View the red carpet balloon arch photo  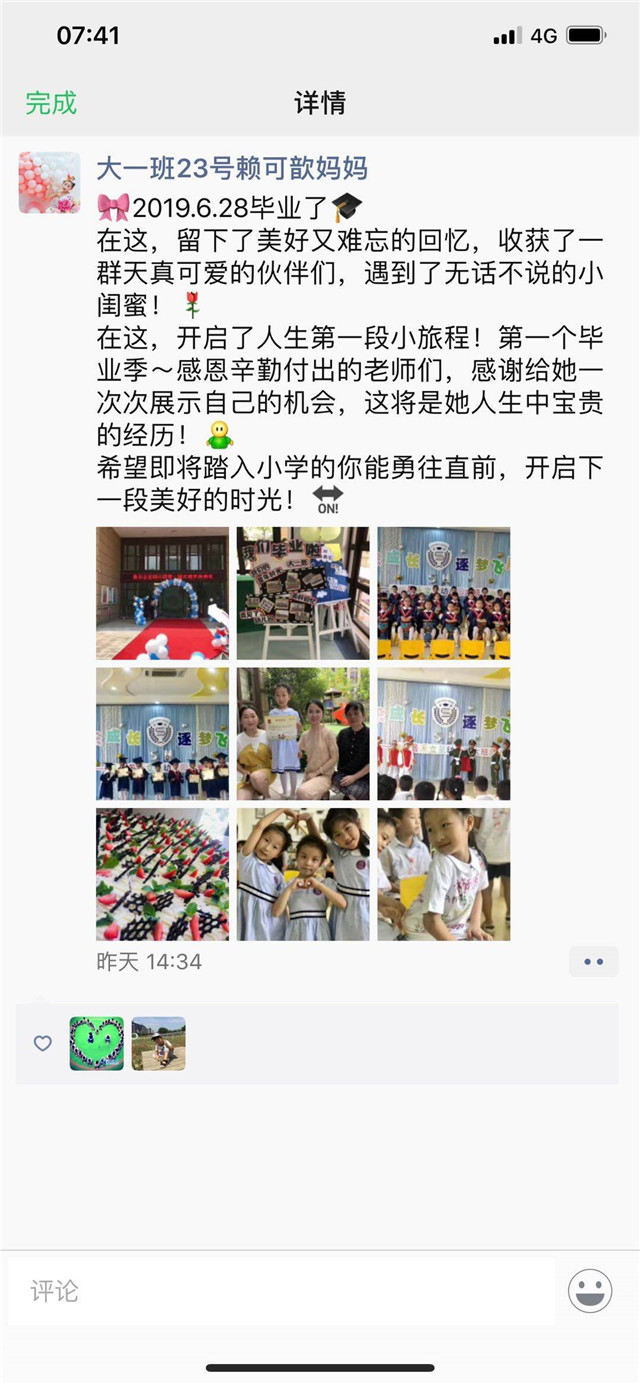point(162,593)
